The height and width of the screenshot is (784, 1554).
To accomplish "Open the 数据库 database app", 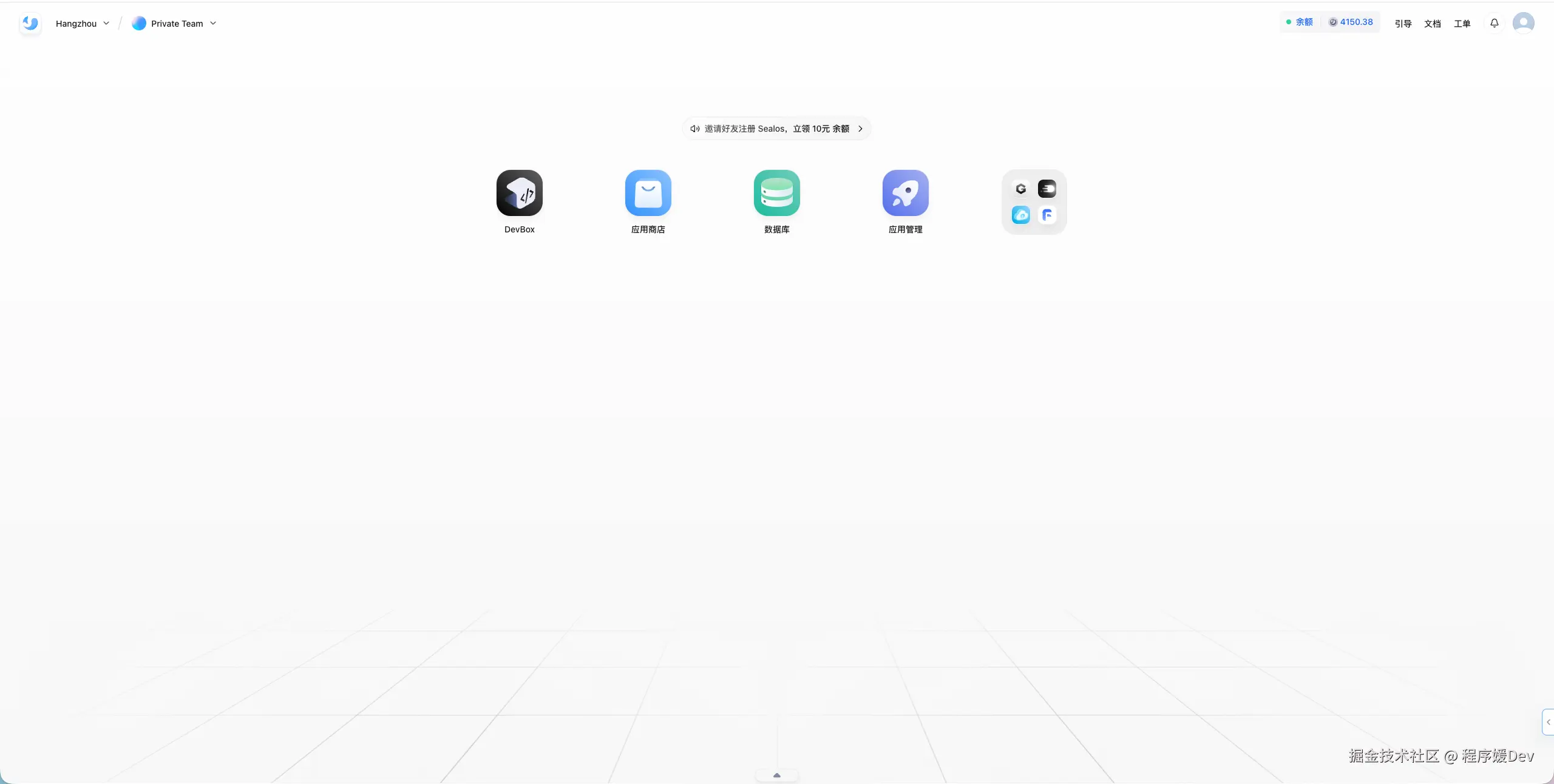I will (777, 193).
